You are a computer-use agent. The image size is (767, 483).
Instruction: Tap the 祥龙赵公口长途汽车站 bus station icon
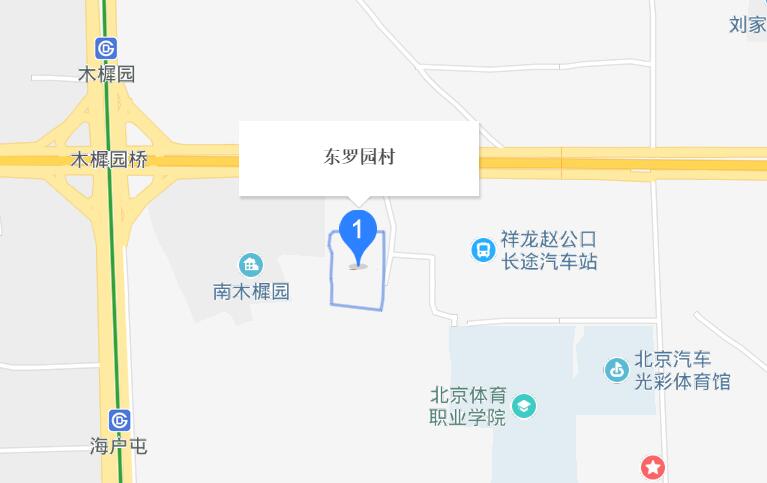coord(483,250)
